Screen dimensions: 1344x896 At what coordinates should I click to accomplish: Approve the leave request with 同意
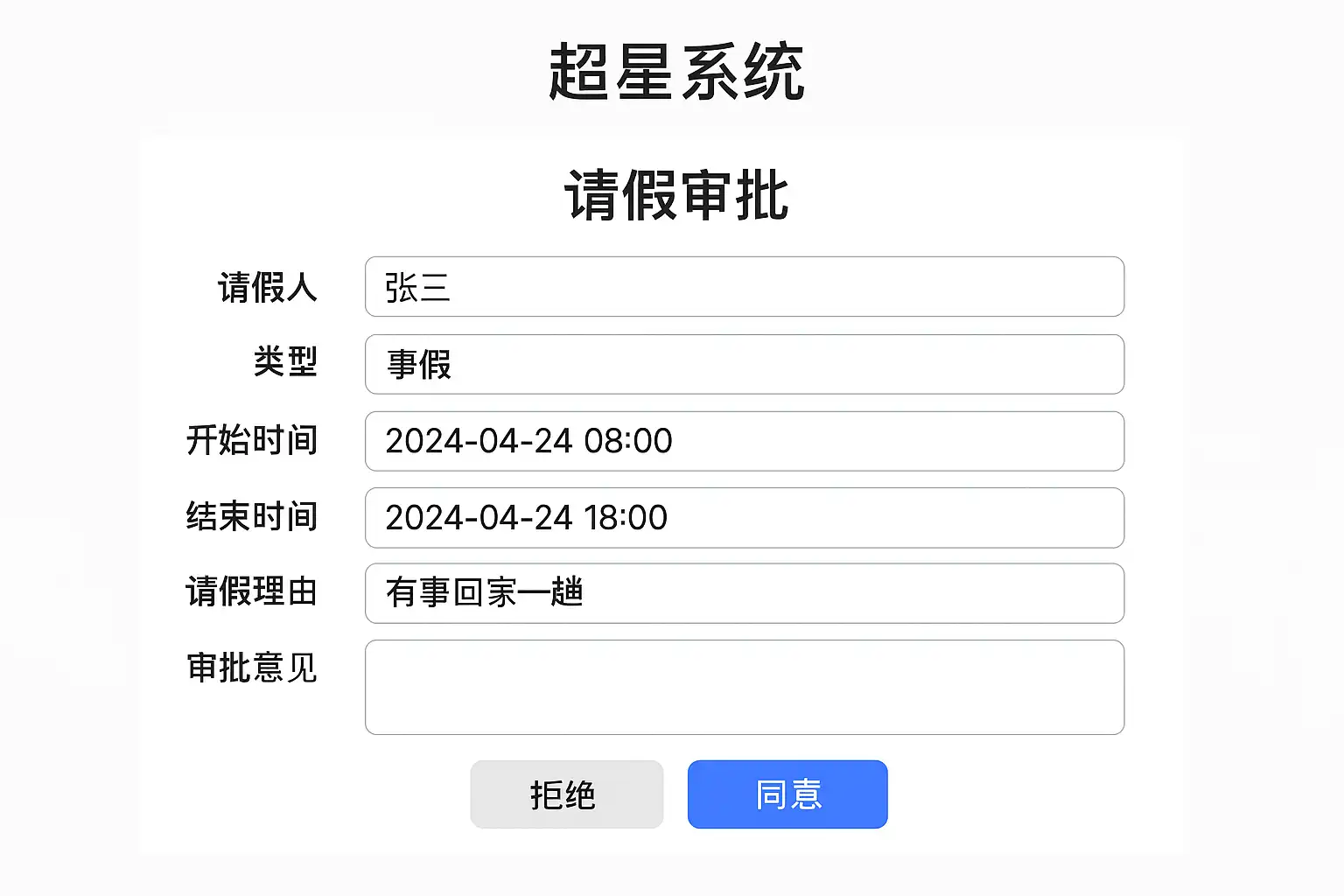[x=787, y=794]
